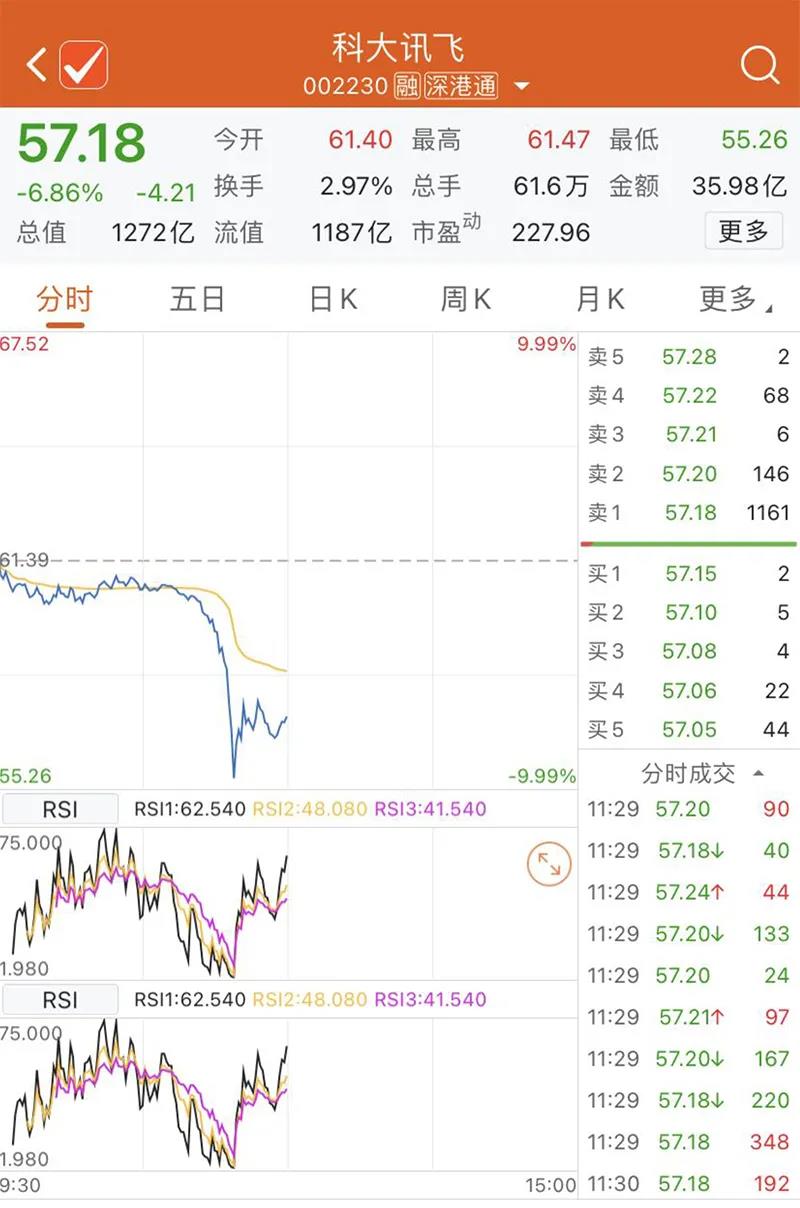The width and height of the screenshot is (800, 1208).
Task: Select the 周K chart tab
Action: point(465,299)
